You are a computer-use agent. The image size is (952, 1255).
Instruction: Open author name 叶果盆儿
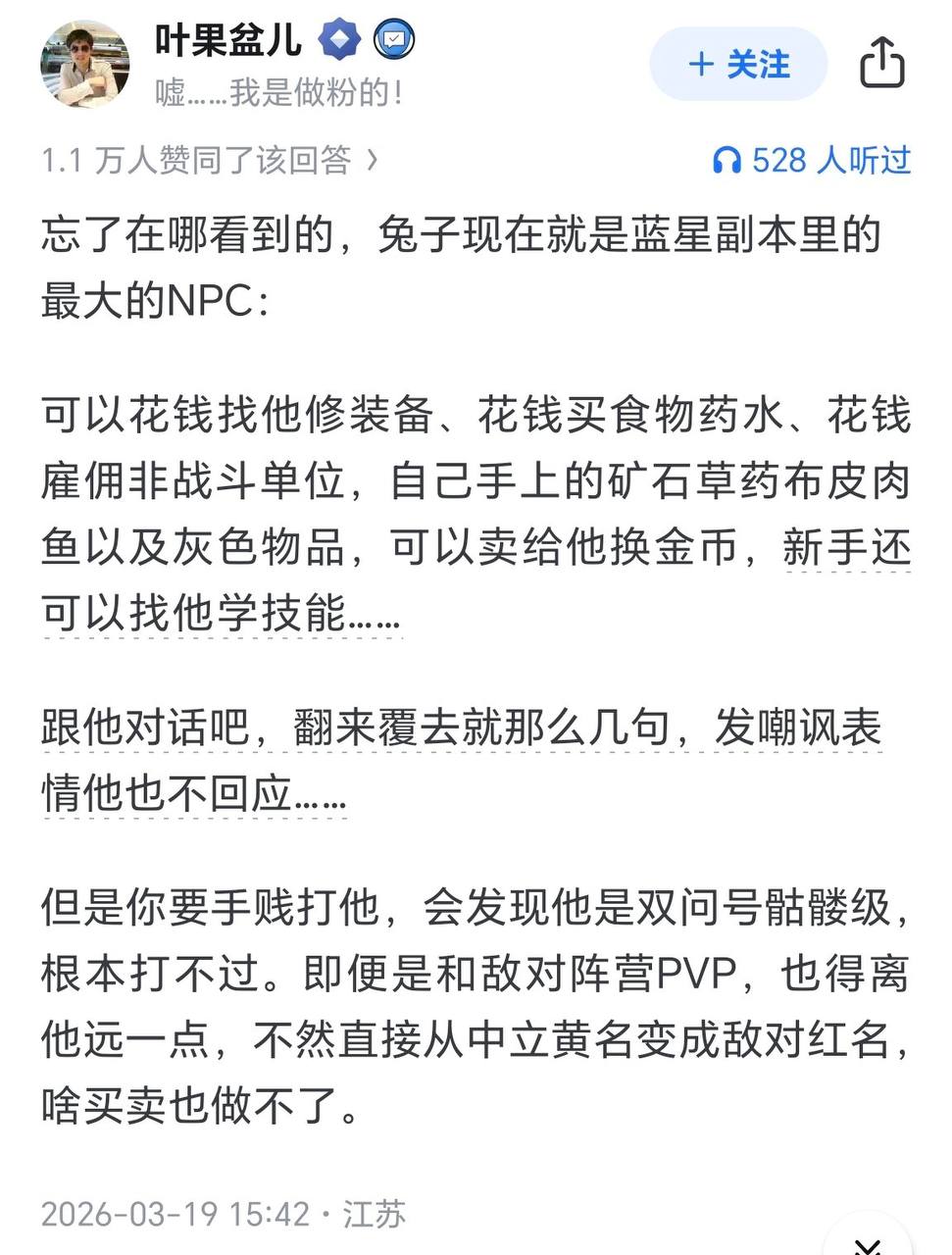227,40
